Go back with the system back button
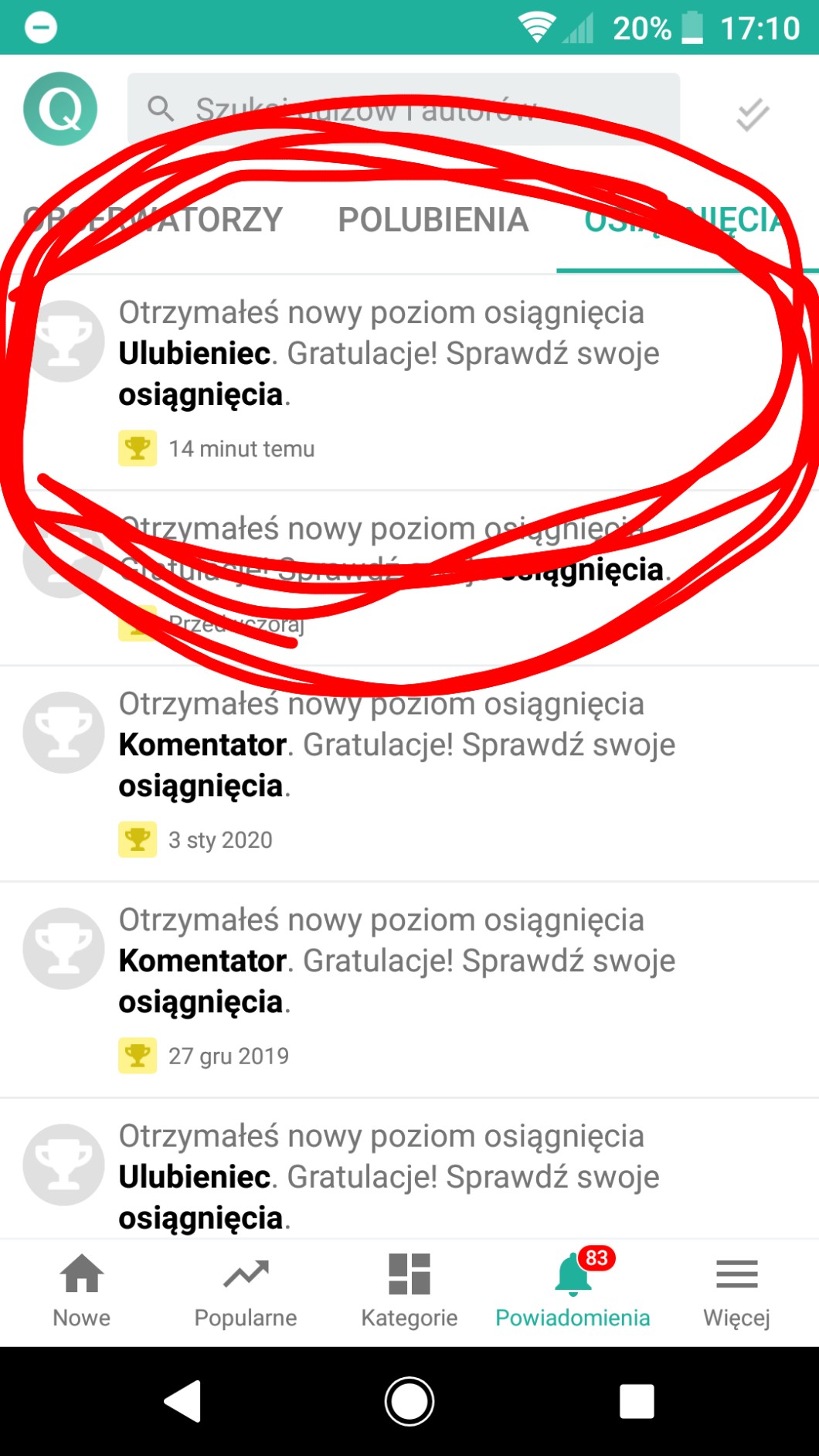Screen dimensions: 819x1456 pyautogui.click(x=183, y=1401)
